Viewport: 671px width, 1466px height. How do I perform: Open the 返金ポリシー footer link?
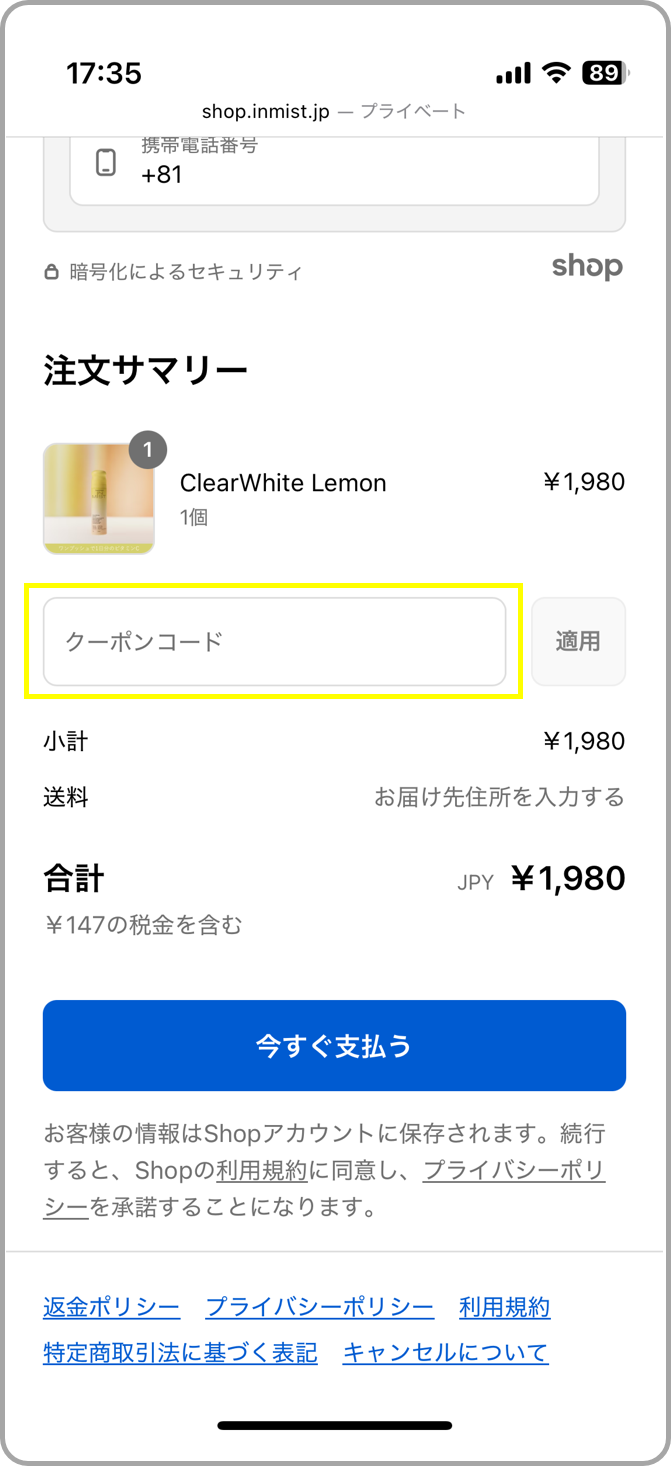(112, 1307)
